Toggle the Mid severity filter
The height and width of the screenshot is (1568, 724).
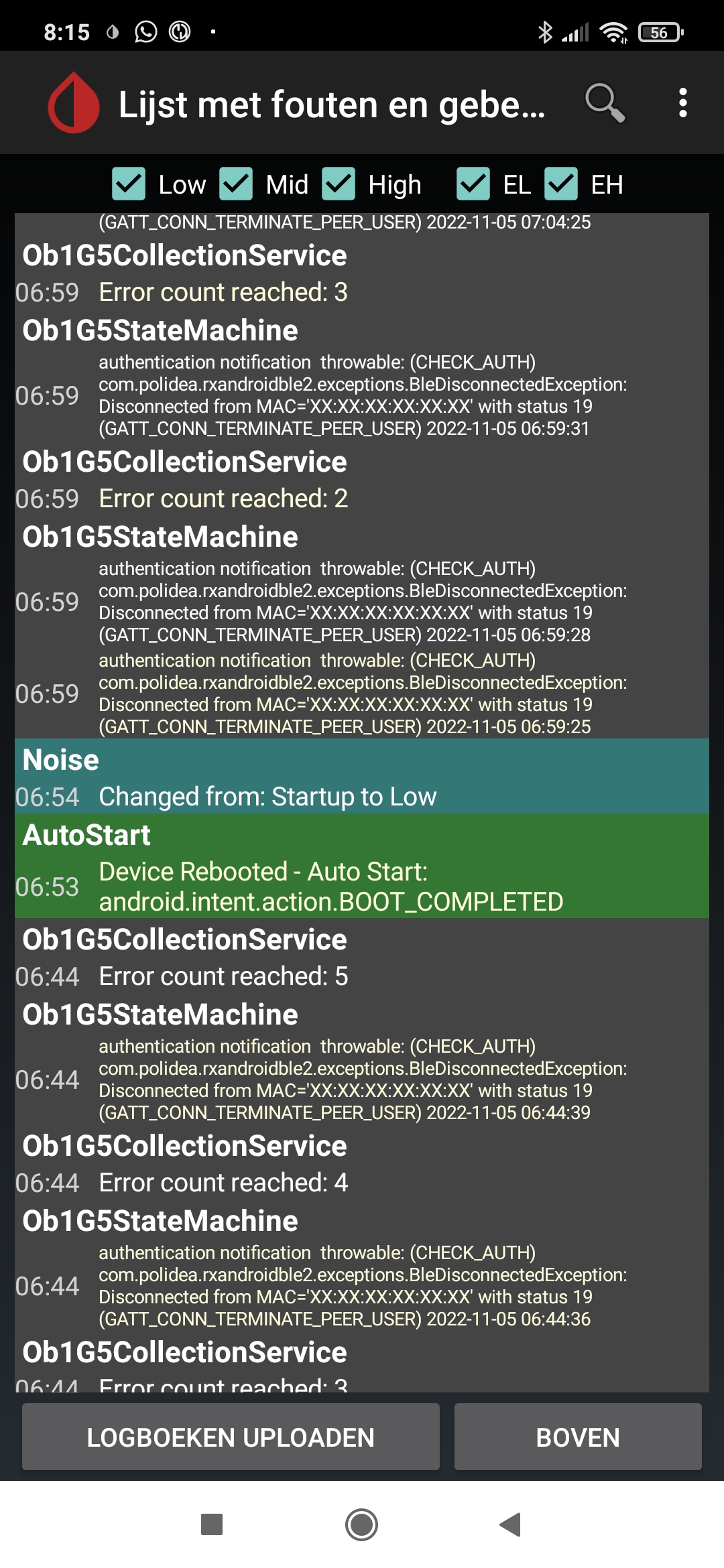coord(236,184)
